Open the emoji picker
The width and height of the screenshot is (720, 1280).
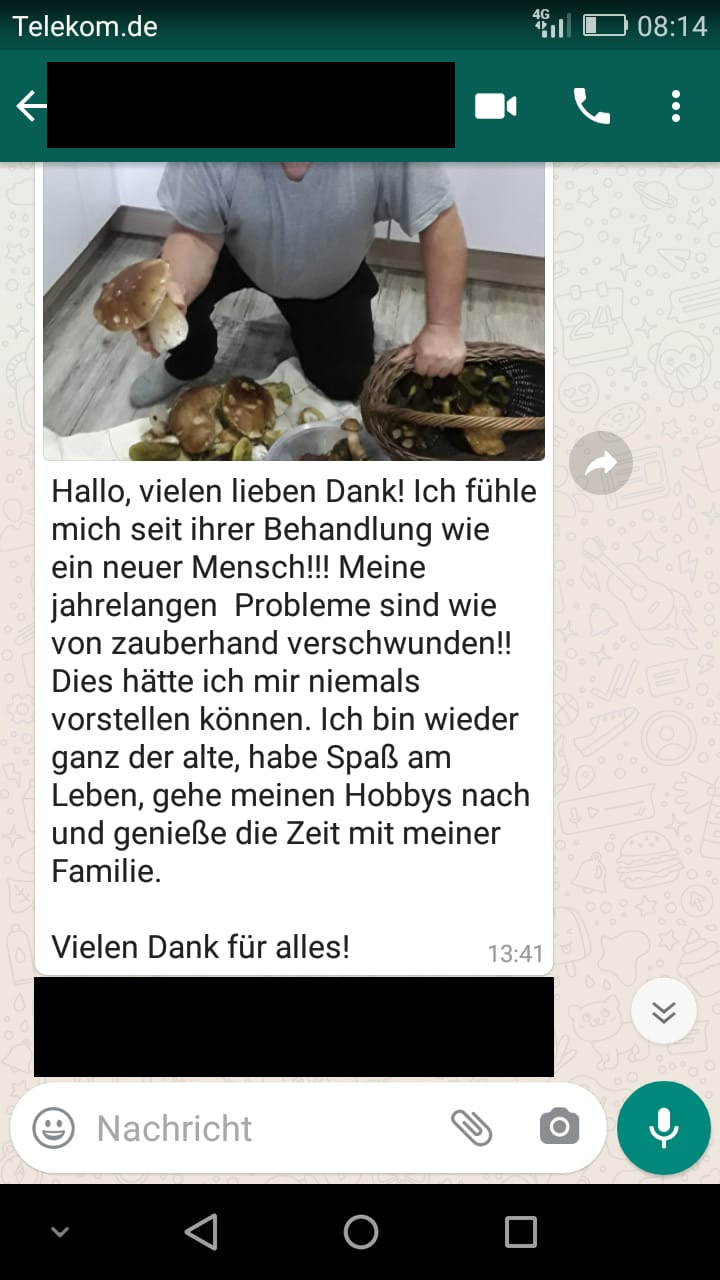[x=53, y=1128]
